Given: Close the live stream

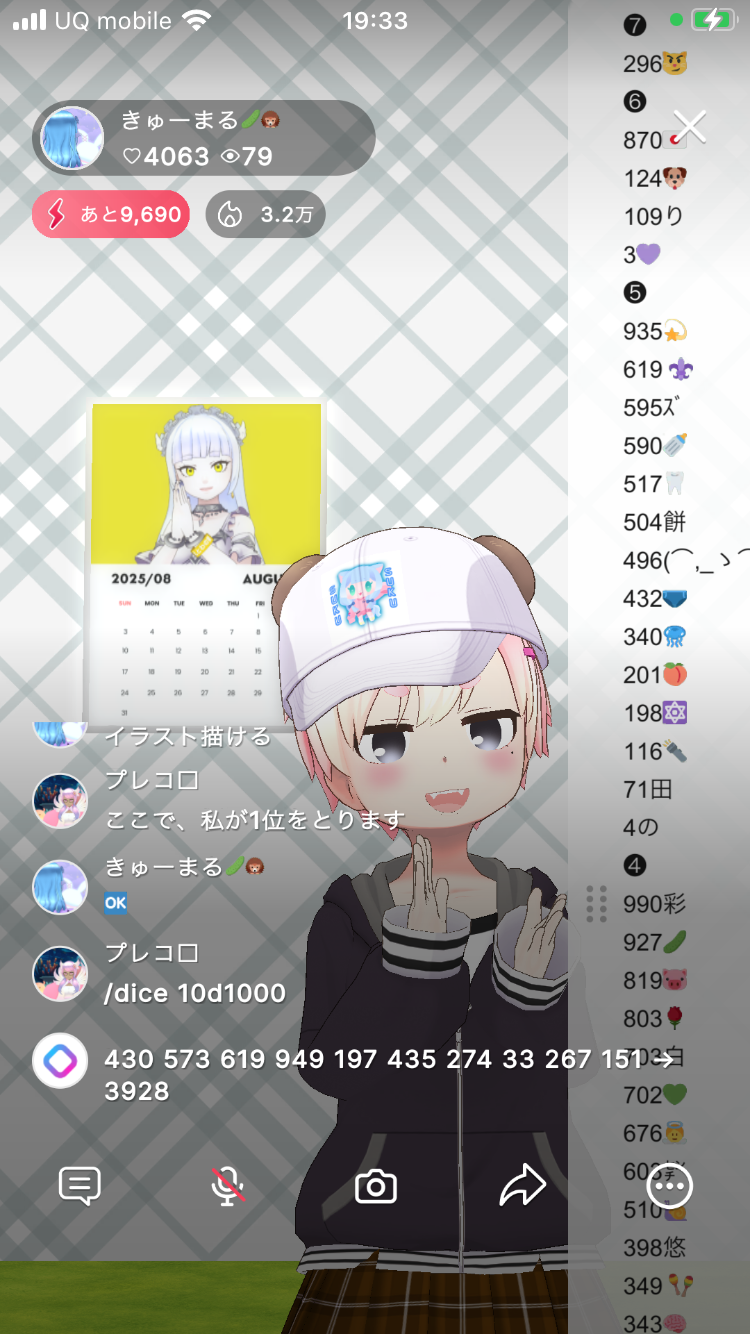Looking at the screenshot, I should [x=689, y=127].
